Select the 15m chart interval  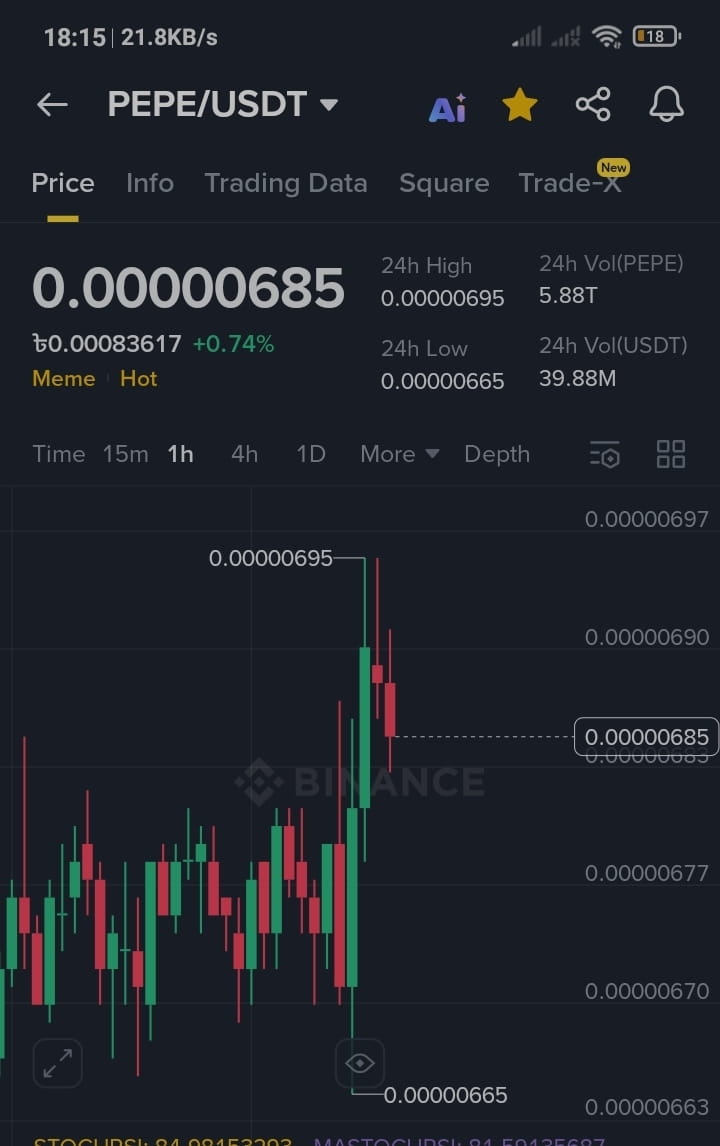coord(125,454)
